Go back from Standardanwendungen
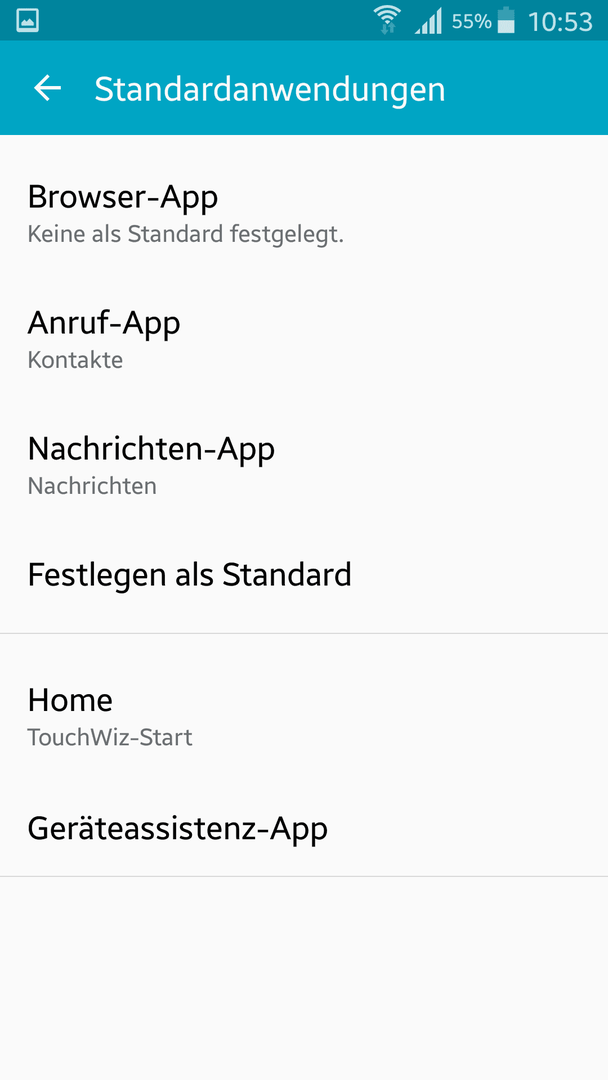This screenshot has width=608, height=1080. (x=48, y=88)
